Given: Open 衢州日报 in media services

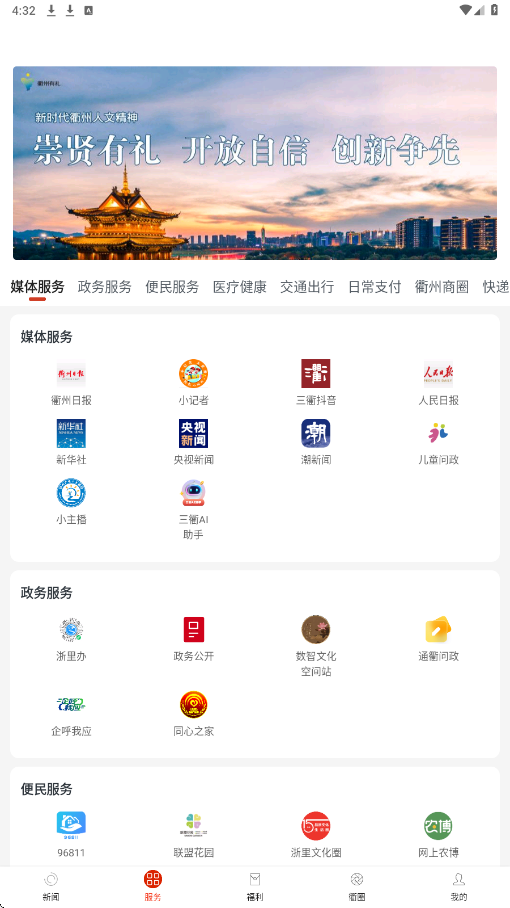Looking at the screenshot, I should (x=71, y=383).
